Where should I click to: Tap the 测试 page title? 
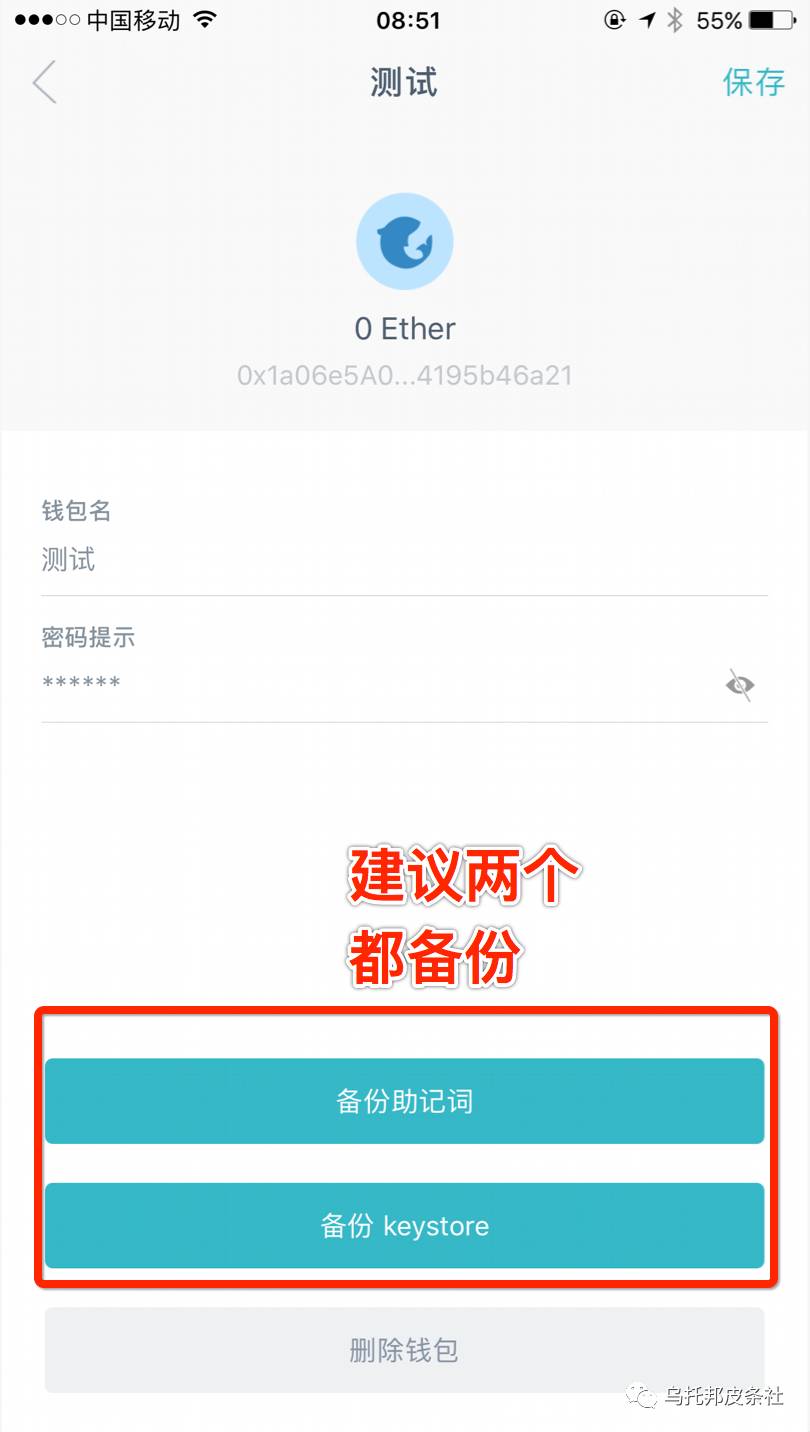[404, 82]
